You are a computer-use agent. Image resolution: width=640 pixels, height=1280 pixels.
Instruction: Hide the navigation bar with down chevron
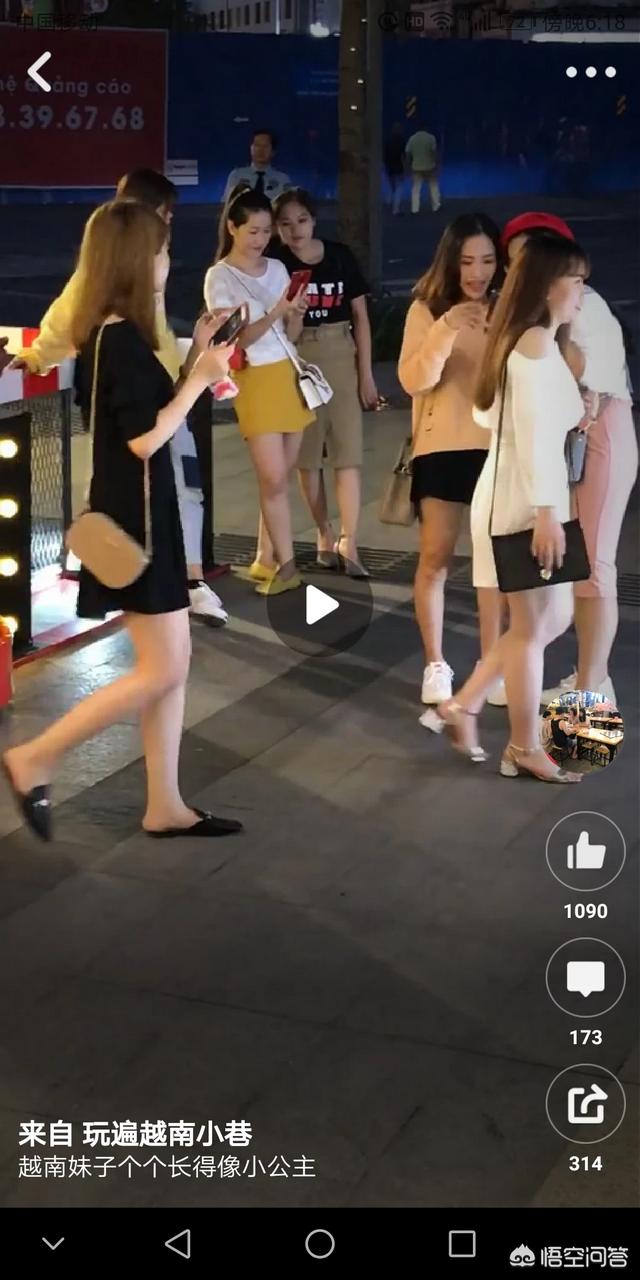pos(53,1244)
